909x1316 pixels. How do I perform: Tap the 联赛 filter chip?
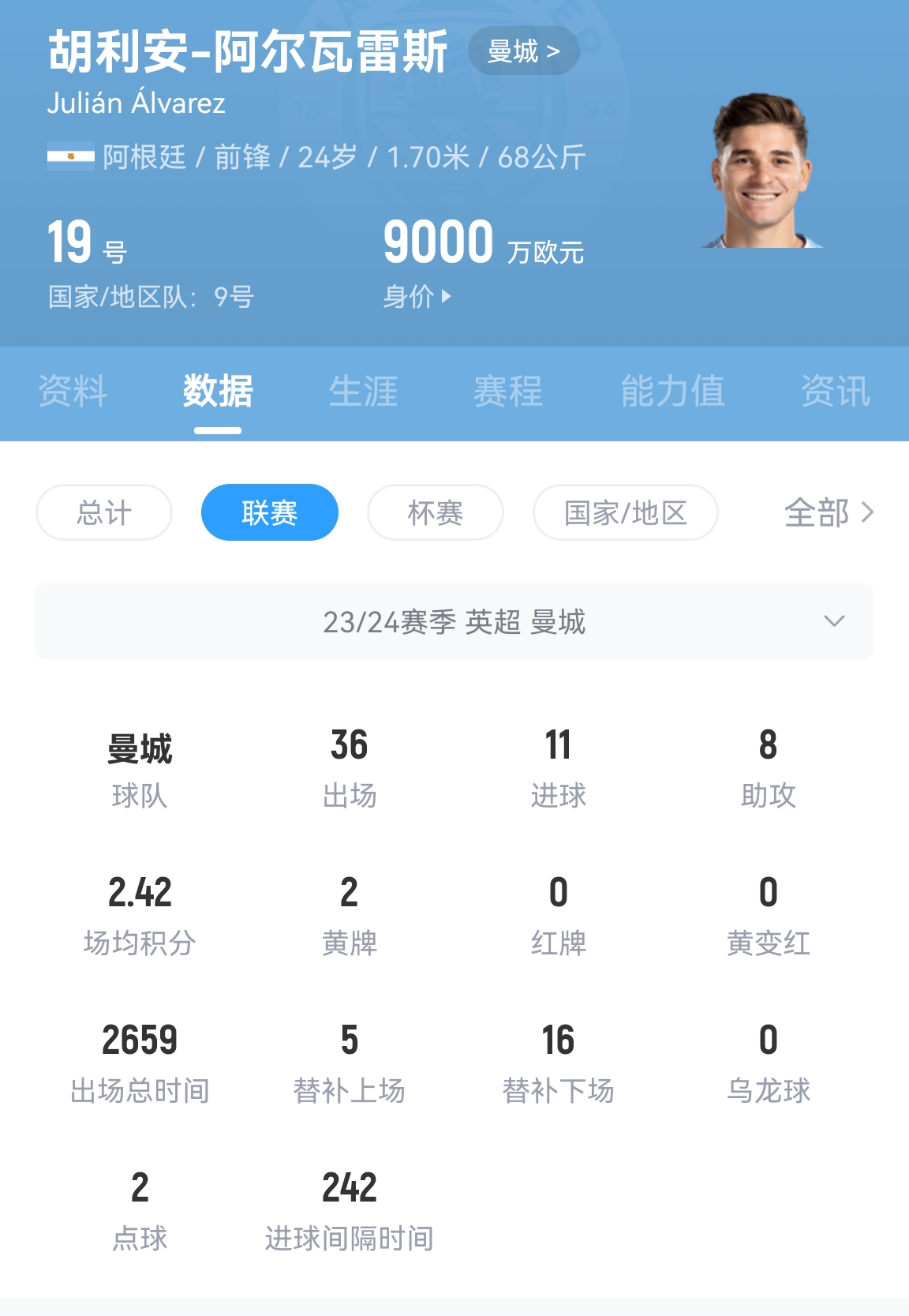click(x=270, y=513)
